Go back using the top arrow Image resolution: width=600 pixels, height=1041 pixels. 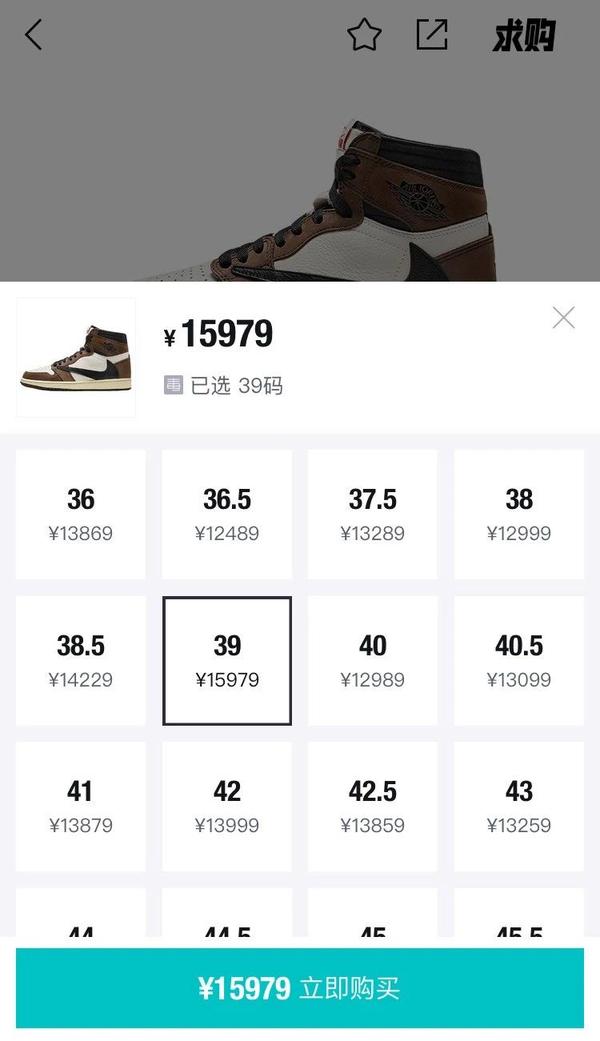(x=34, y=36)
